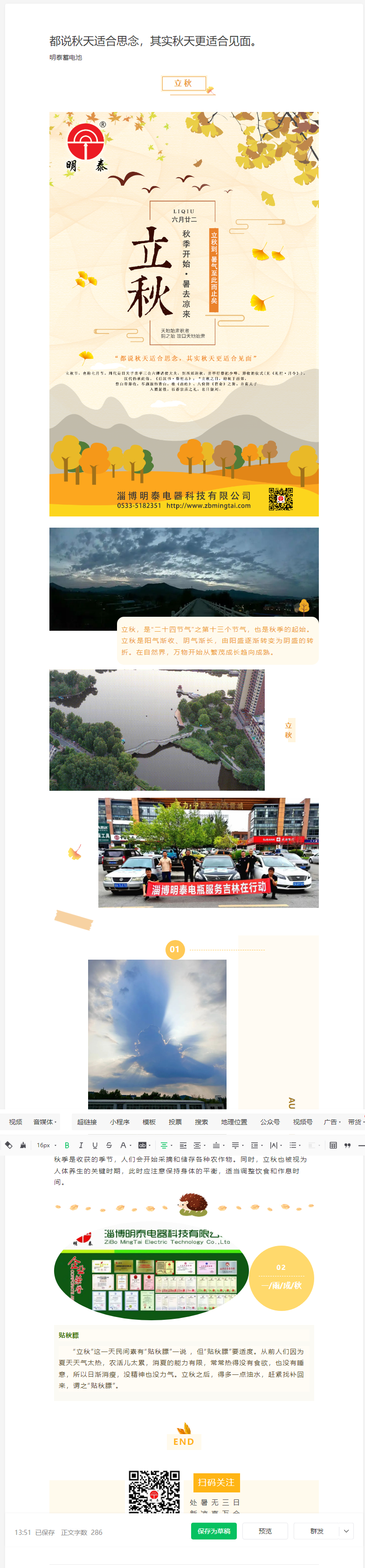Viewport: 365px width, 1568px height.
Task: Publish the article with 群发
Action: point(317,1531)
